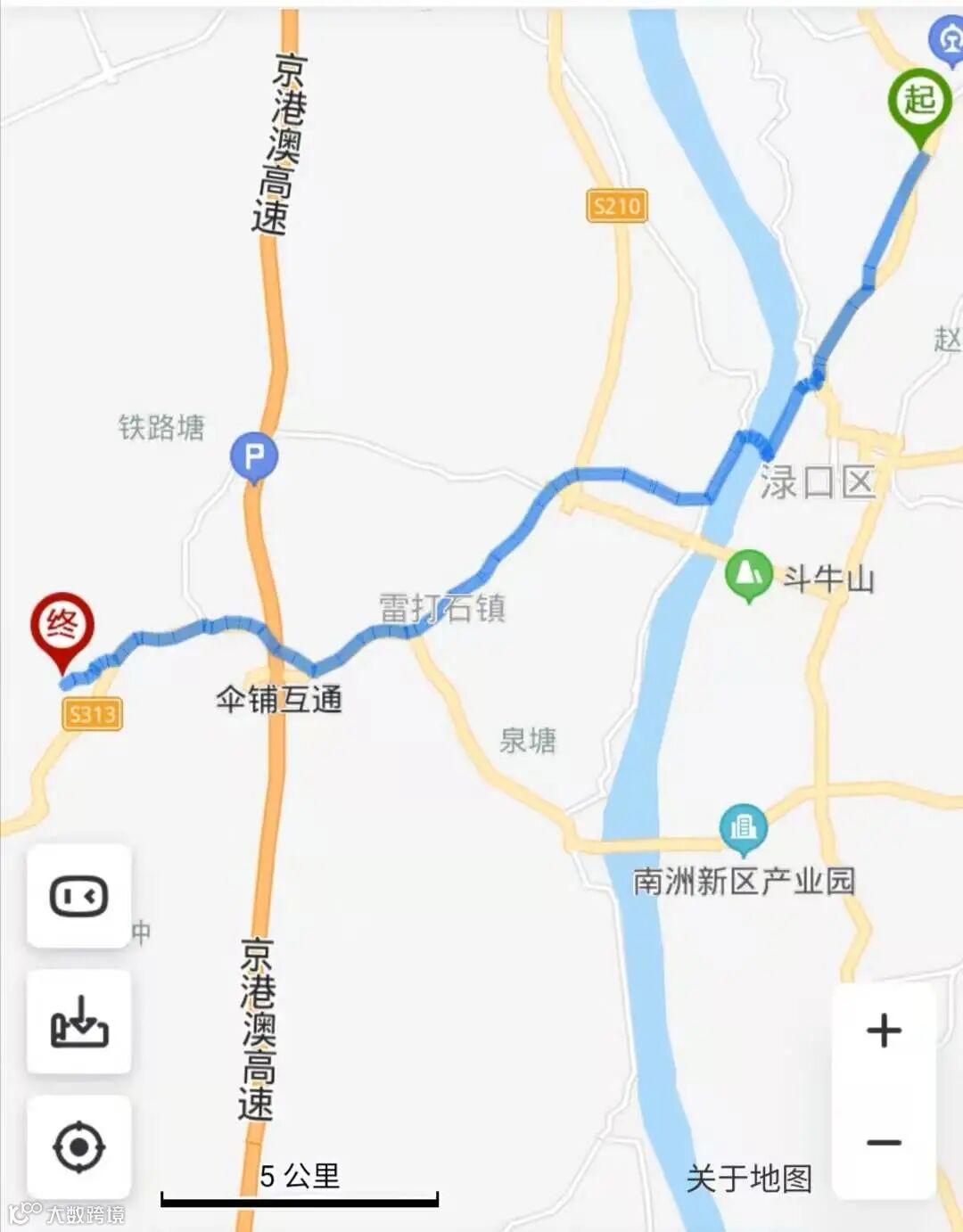This screenshot has width=963, height=1232.
Task: Select the red 终 destination marker
Action: [62, 625]
